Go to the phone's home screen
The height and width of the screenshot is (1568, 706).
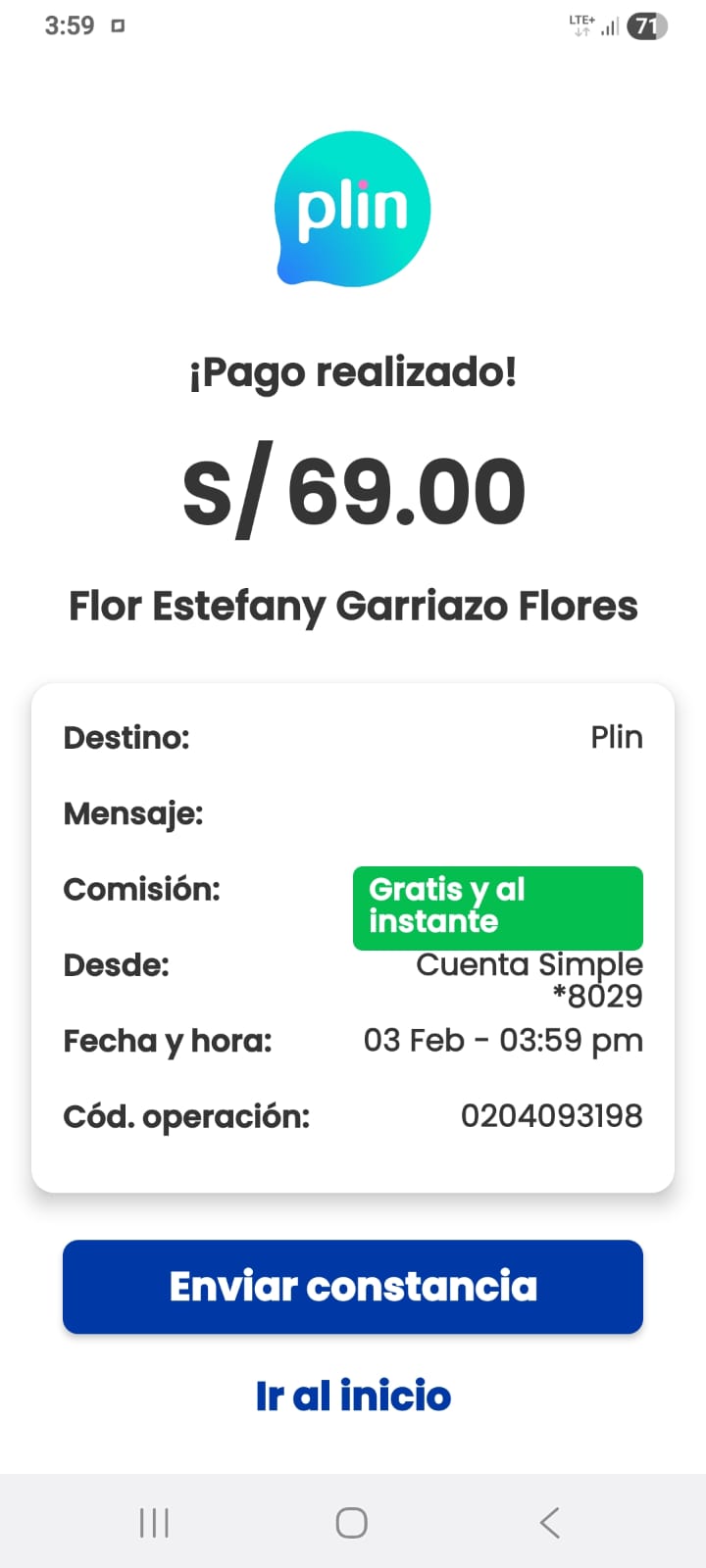[x=351, y=1522]
